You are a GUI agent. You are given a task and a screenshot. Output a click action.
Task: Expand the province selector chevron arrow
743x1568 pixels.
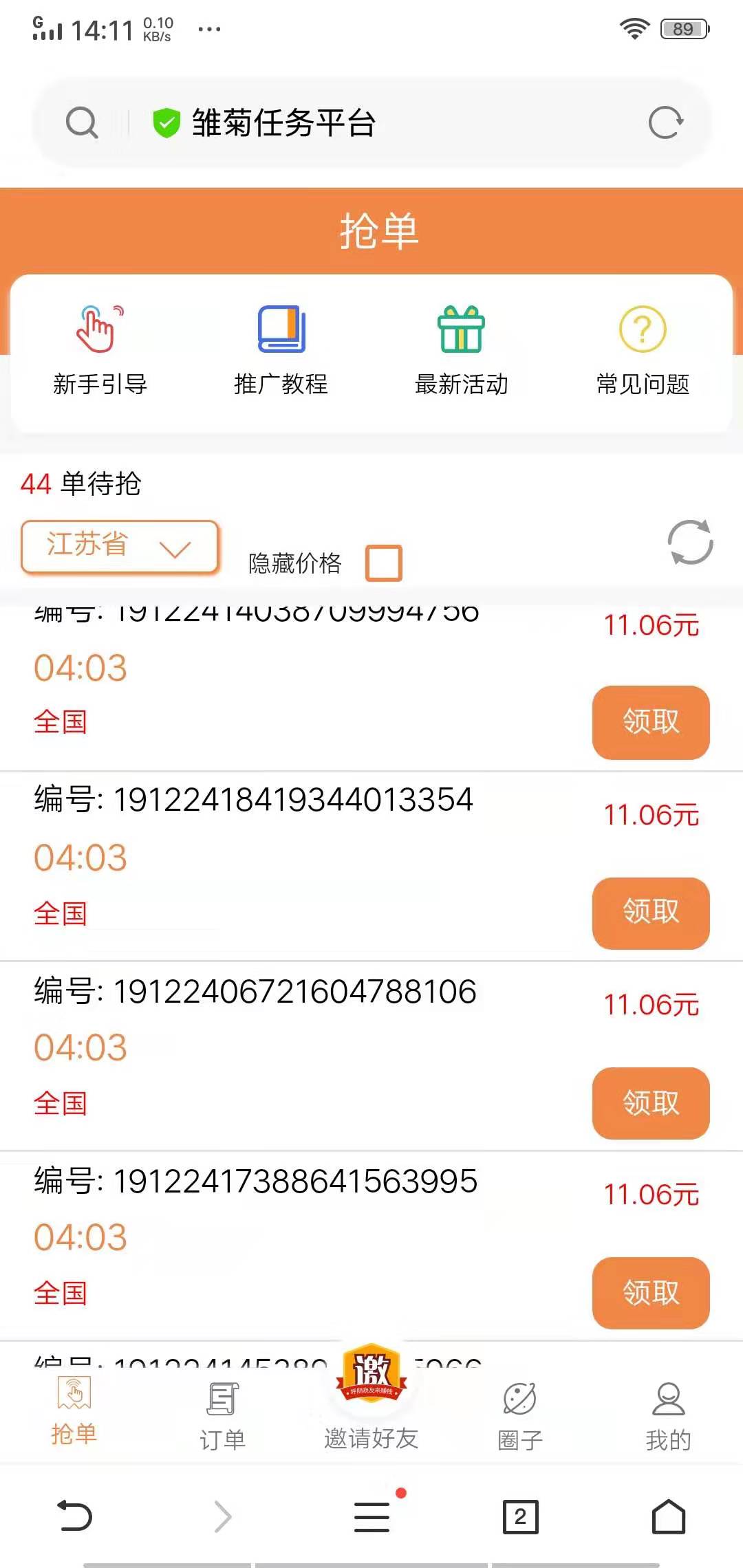tap(175, 549)
